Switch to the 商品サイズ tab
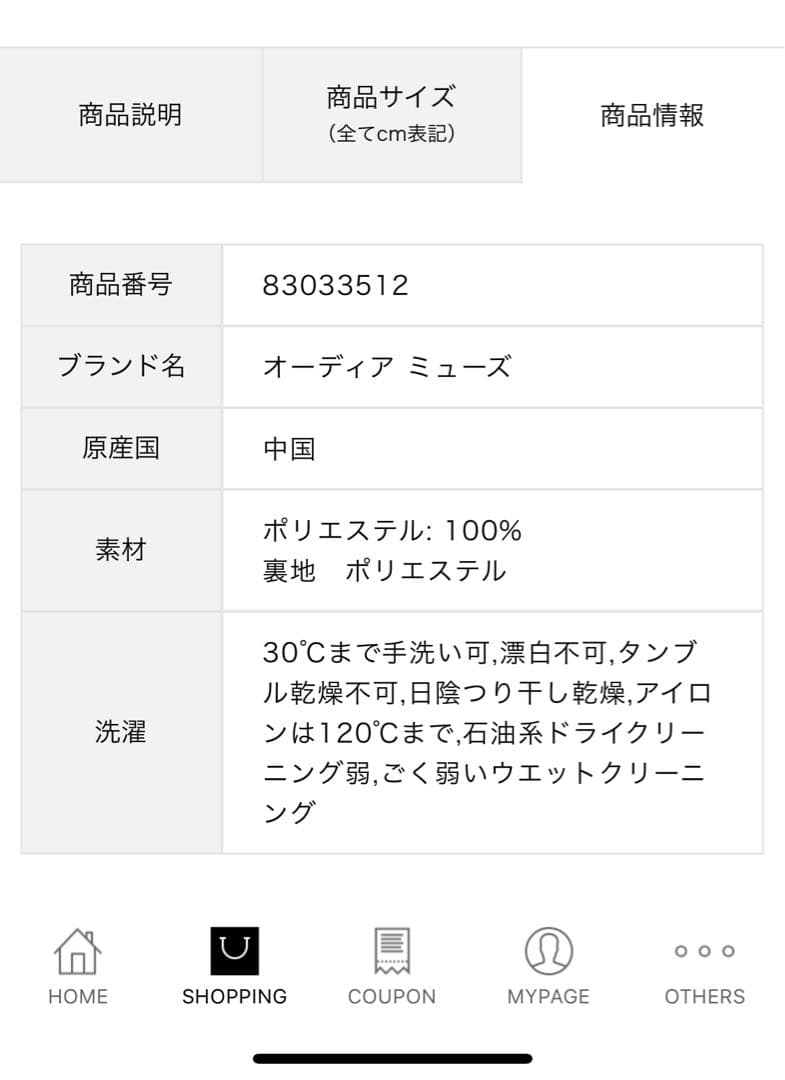The height and width of the screenshot is (1080, 785). (392, 114)
